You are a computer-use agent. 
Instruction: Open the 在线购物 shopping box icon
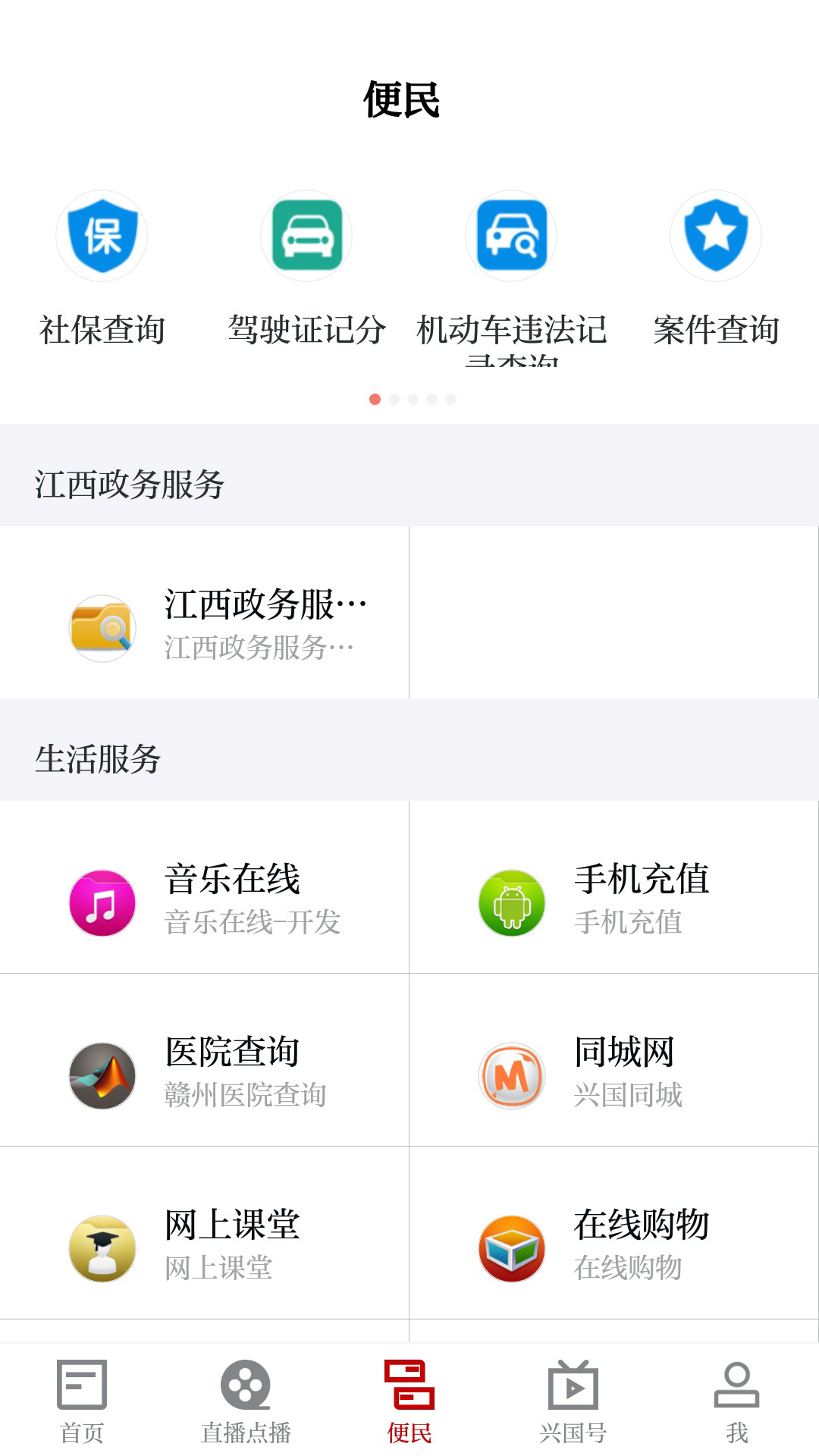[511, 1247]
